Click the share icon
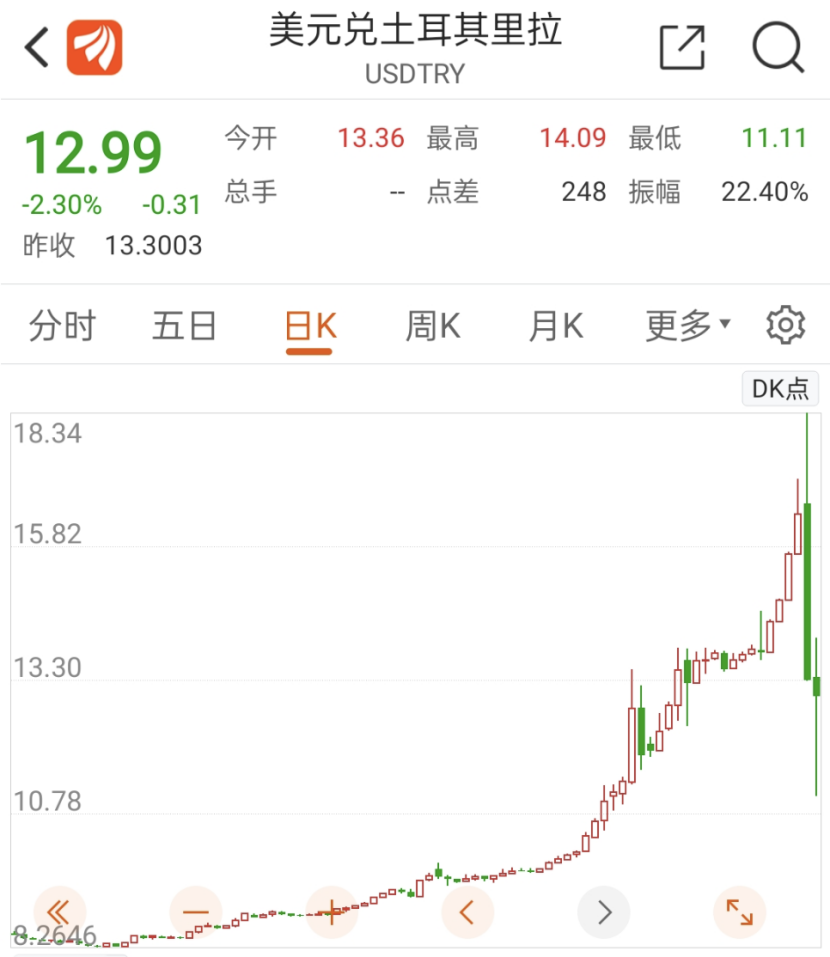The image size is (830, 957). coord(683,46)
